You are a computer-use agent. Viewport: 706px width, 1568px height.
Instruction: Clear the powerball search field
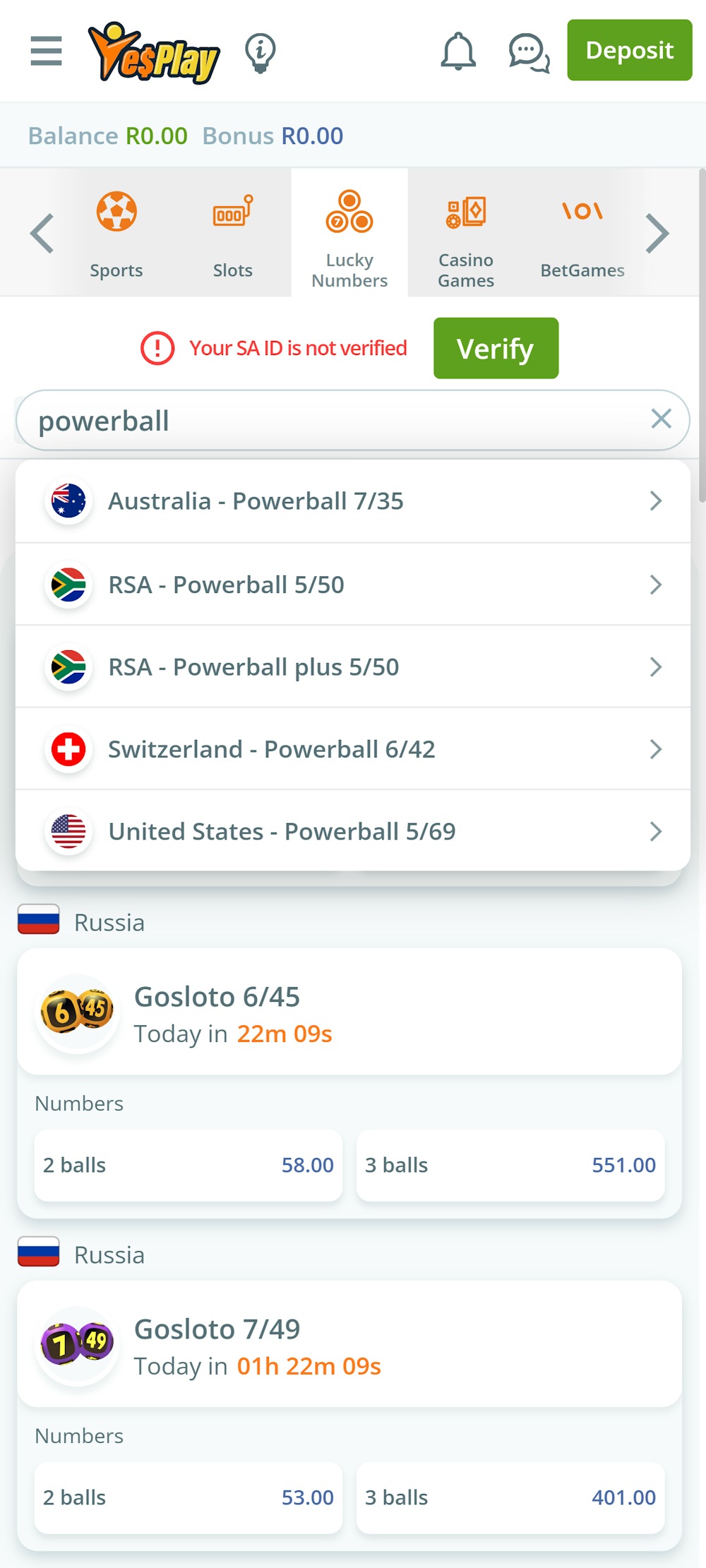(661, 419)
